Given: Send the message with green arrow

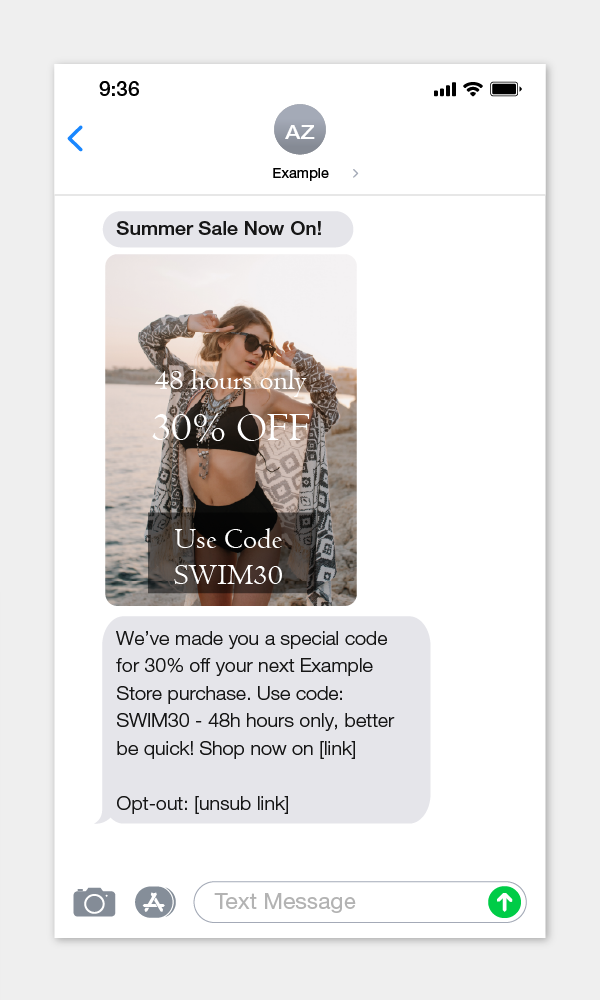Looking at the screenshot, I should [x=504, y=902].
